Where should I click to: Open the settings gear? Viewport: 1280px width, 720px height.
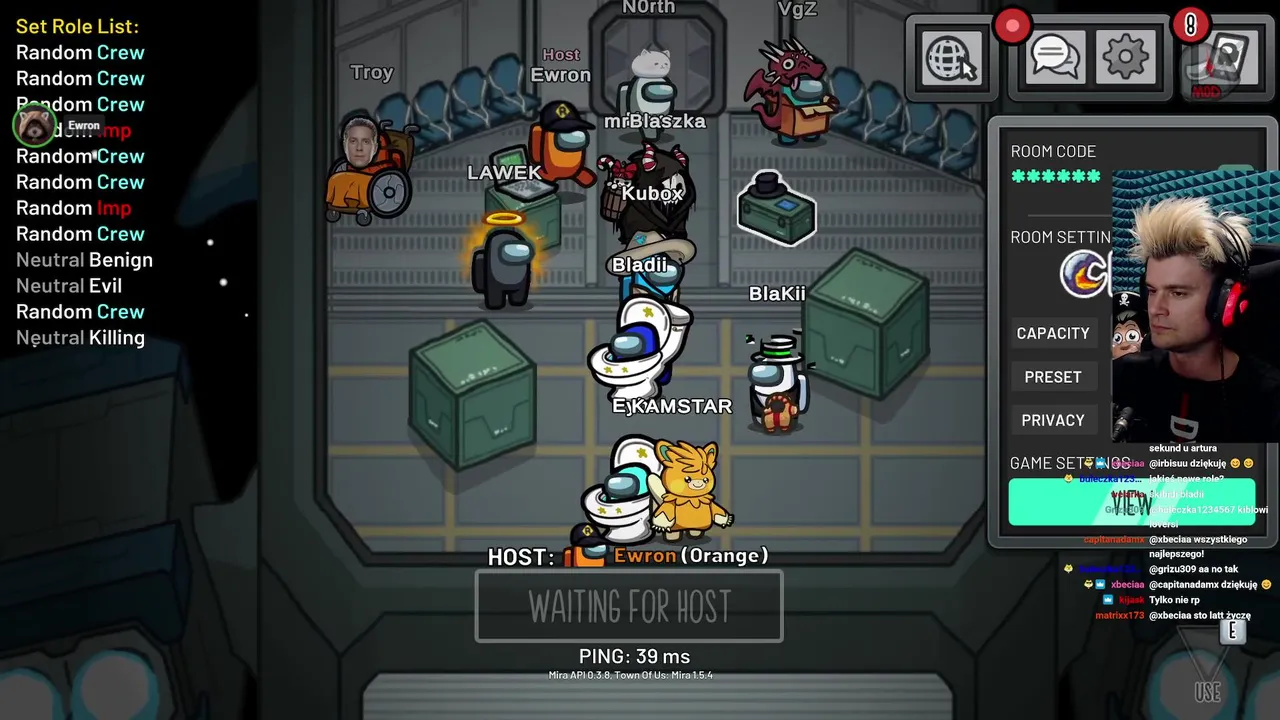click(x=1126, y=57)
